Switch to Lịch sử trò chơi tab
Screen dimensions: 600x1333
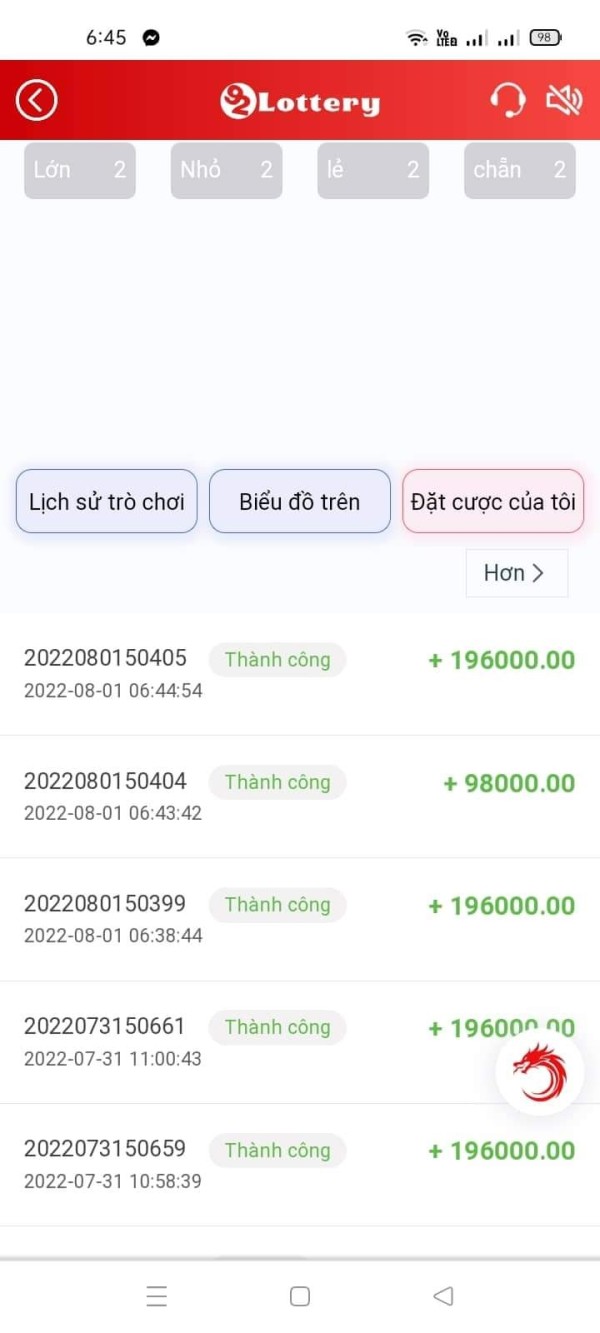[x=107, y=501]
